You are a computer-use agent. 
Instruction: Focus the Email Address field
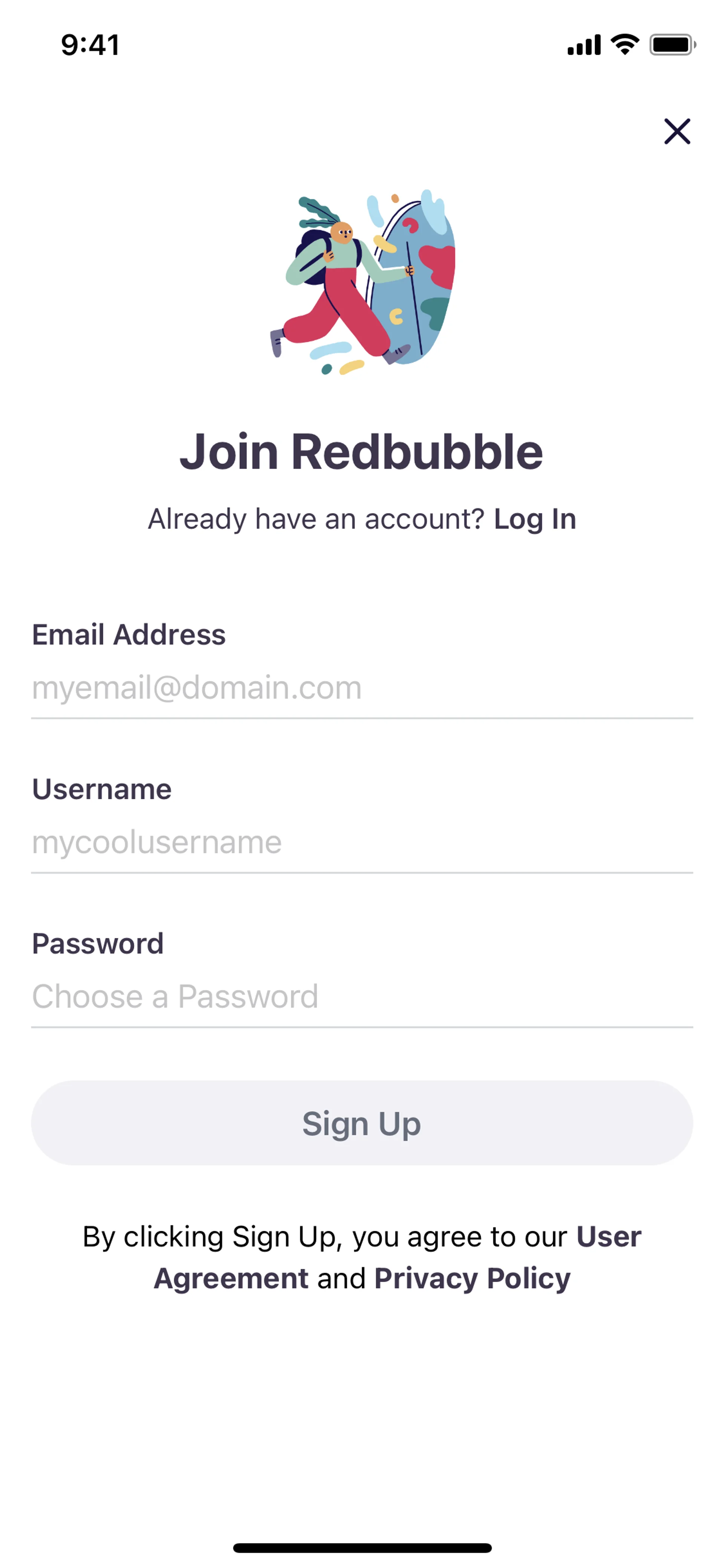point(361,688)
